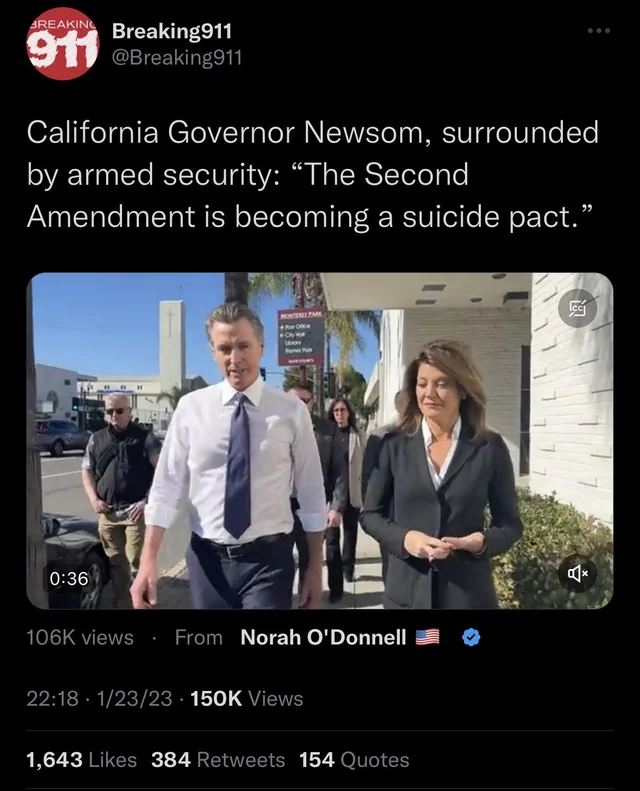Play the embedded Newsom video

[320, 440]
